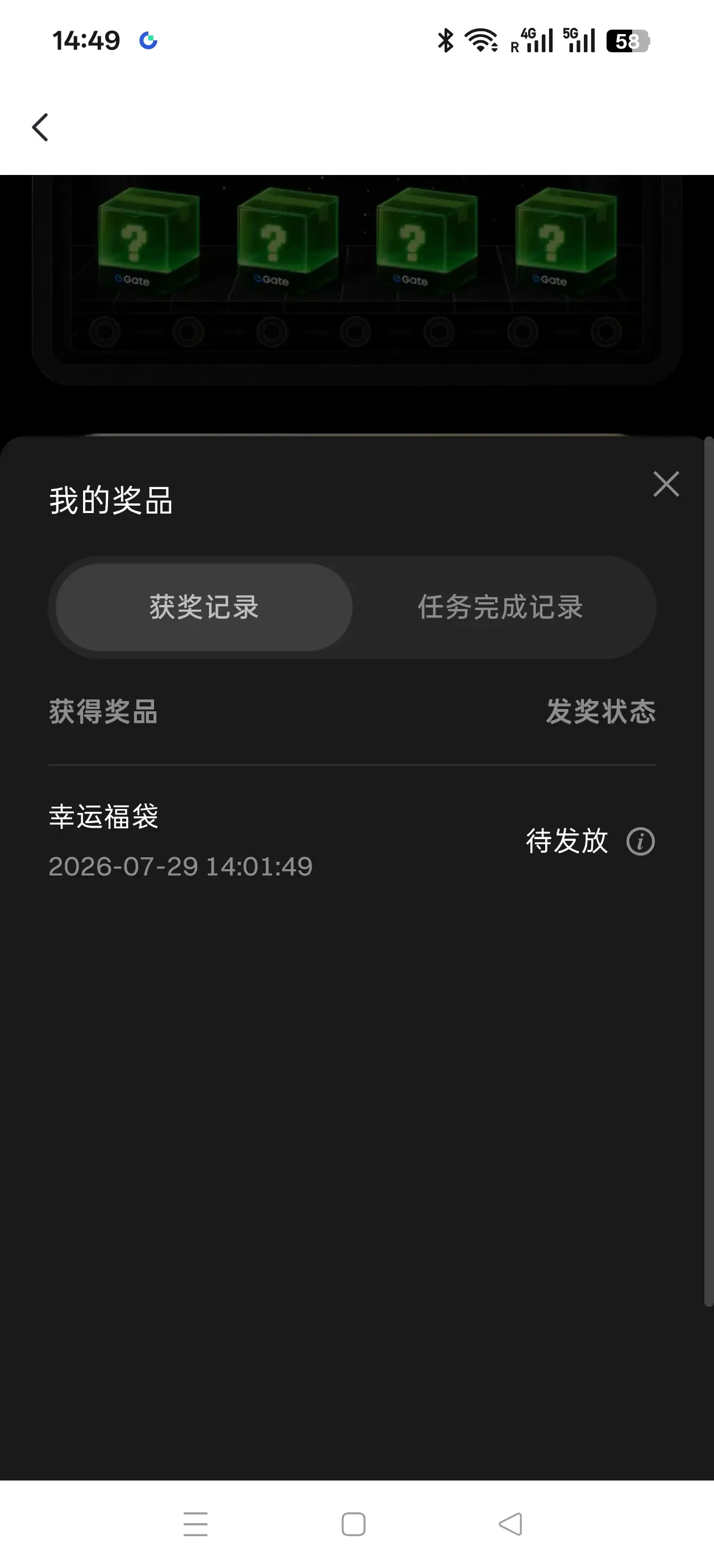This screenshot has height=1568, width=714.
Task: Open the info icon next to 待发放
Action: pyautogui.click(x=640, y=842)
